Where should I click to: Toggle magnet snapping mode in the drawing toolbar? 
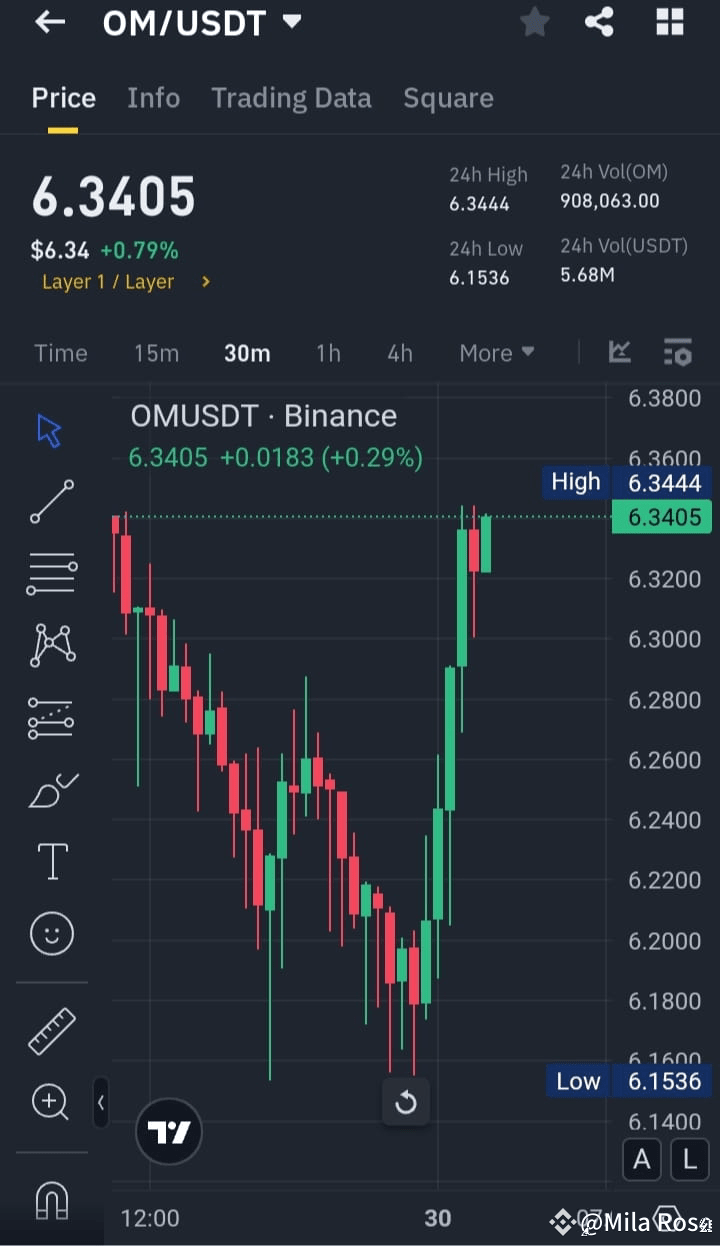[x=49, y=1198]
